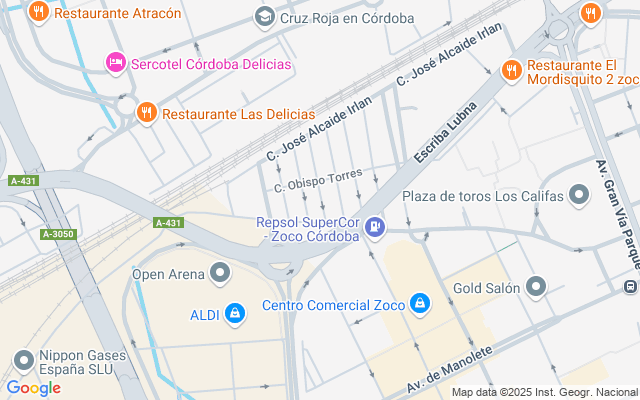Select the Gold Salón marker
Image resolution: width=640 pixels, height=400 pixels.
click(537, 288)
